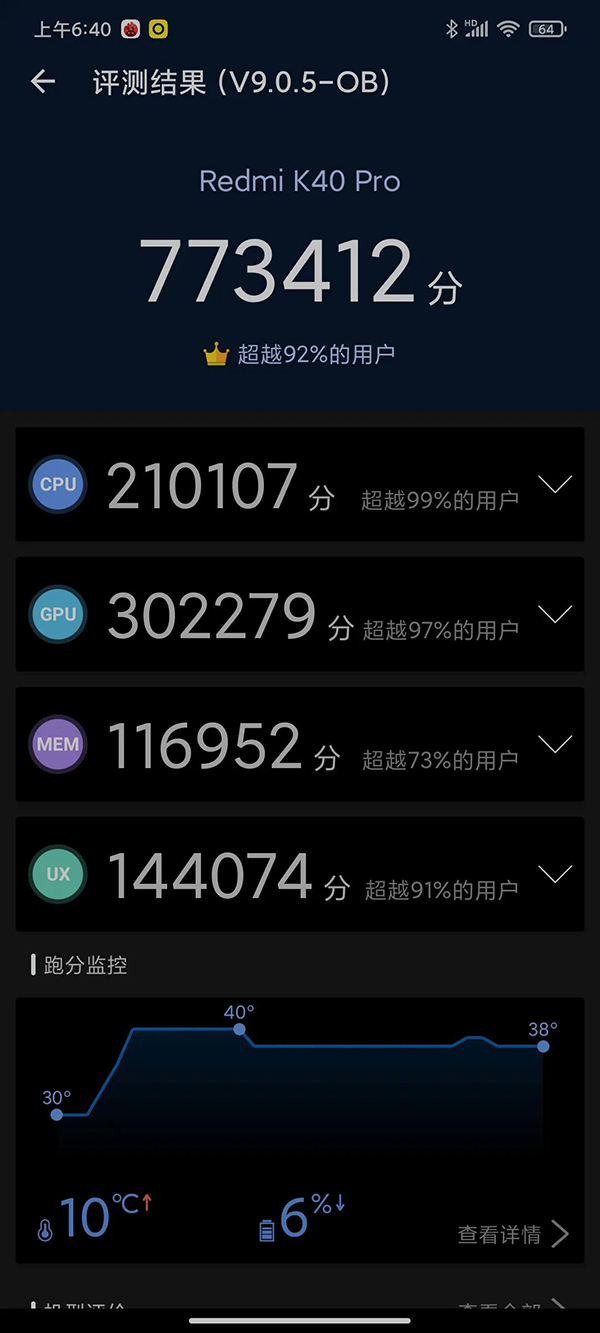Expand the UX score section
600x1333 pixels.
554,874
